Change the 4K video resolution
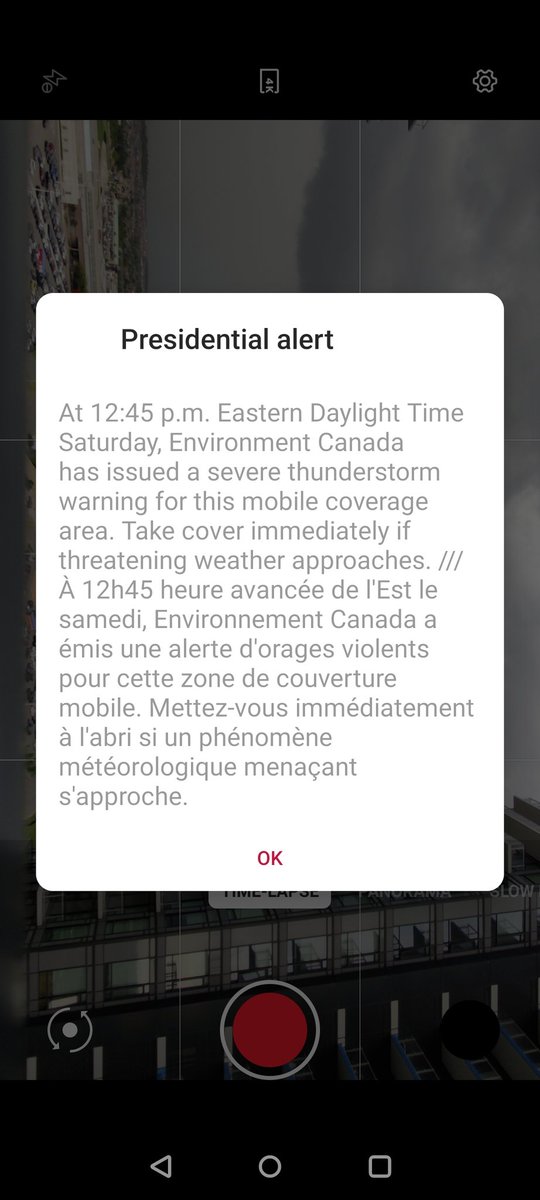 coord(269,81)
